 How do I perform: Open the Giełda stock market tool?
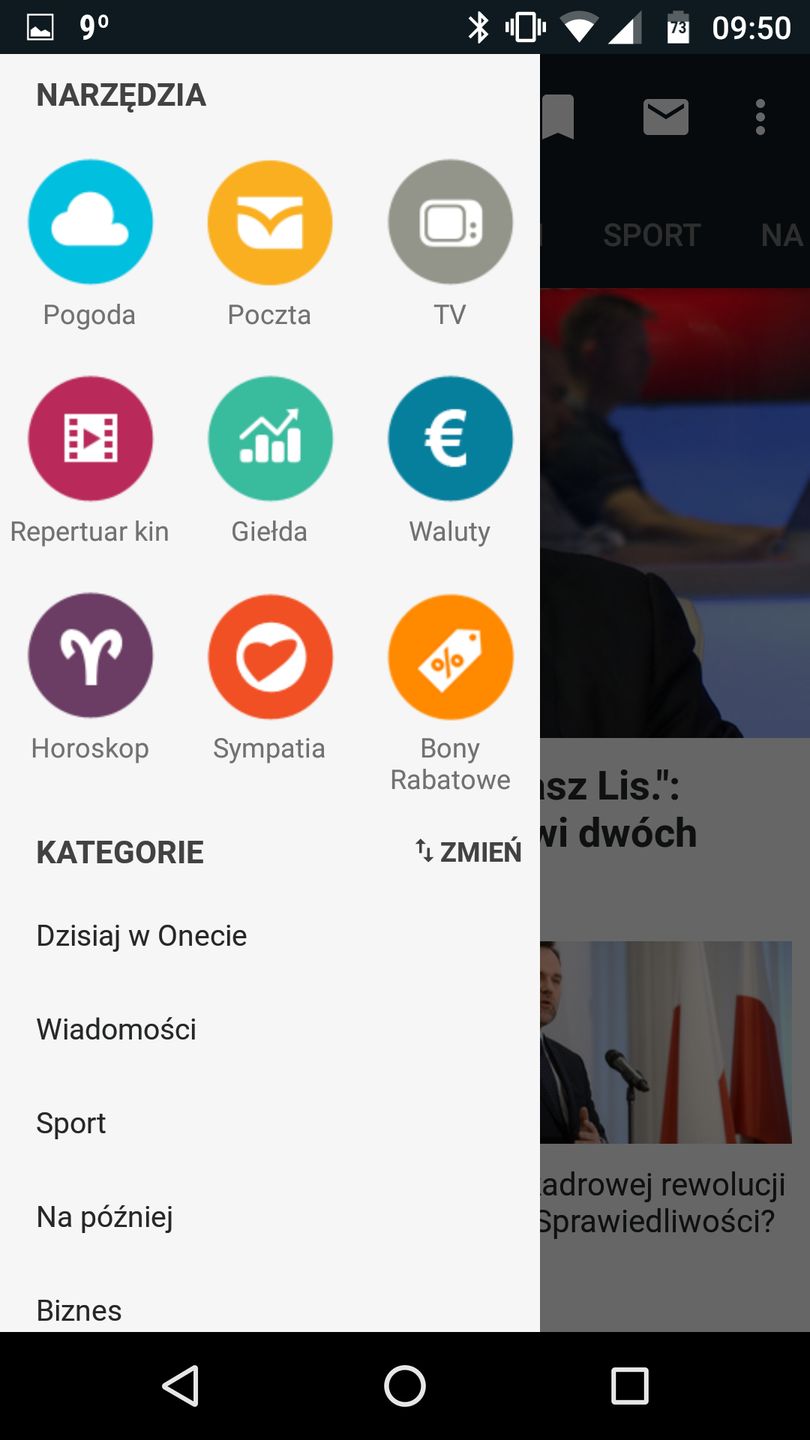click(x=269, y=439)
